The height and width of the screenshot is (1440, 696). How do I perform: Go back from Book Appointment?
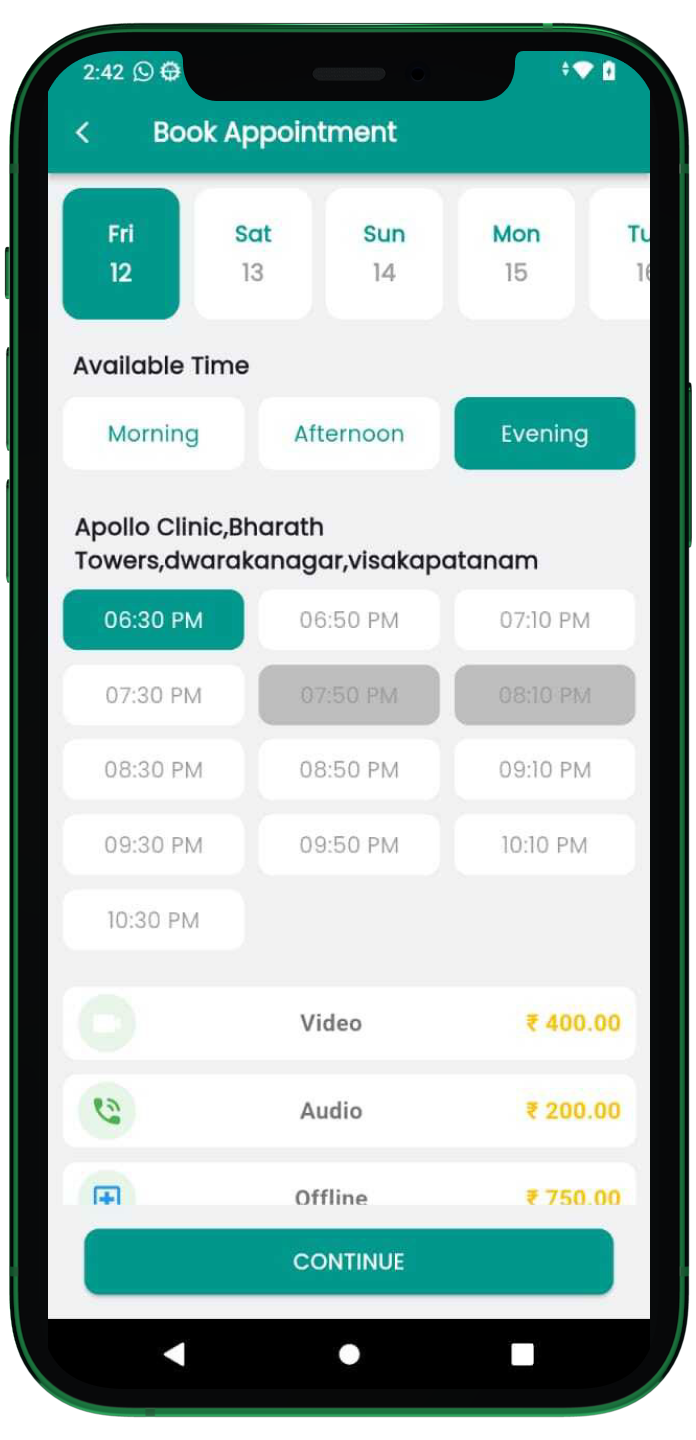pos(83,132)
